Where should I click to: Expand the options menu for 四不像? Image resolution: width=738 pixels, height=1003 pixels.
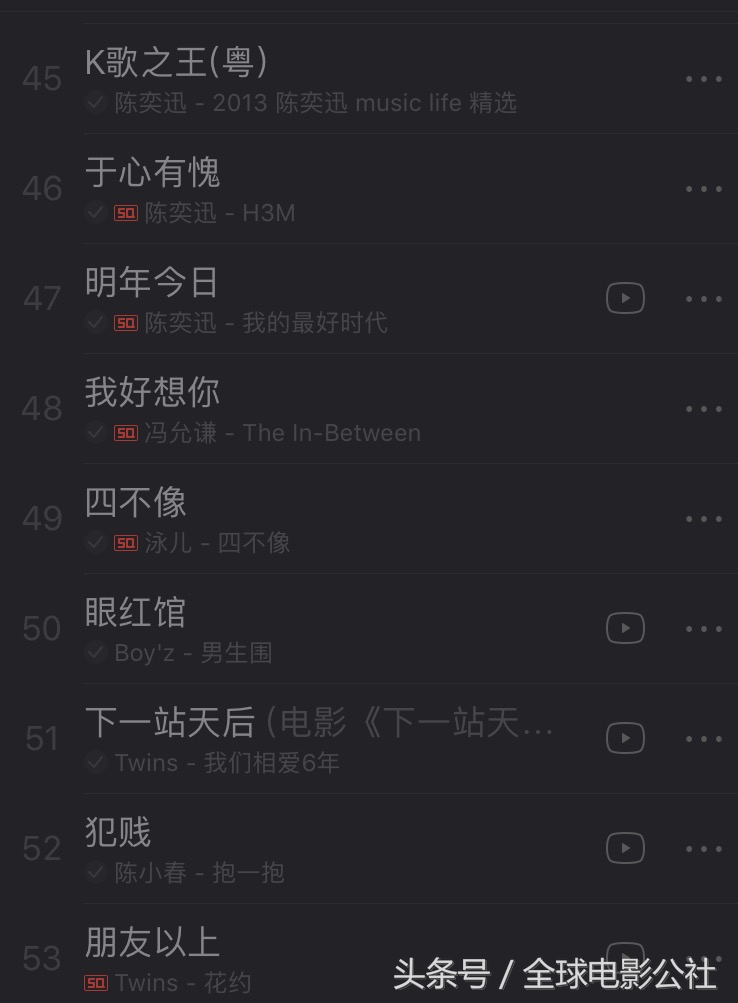705,518
